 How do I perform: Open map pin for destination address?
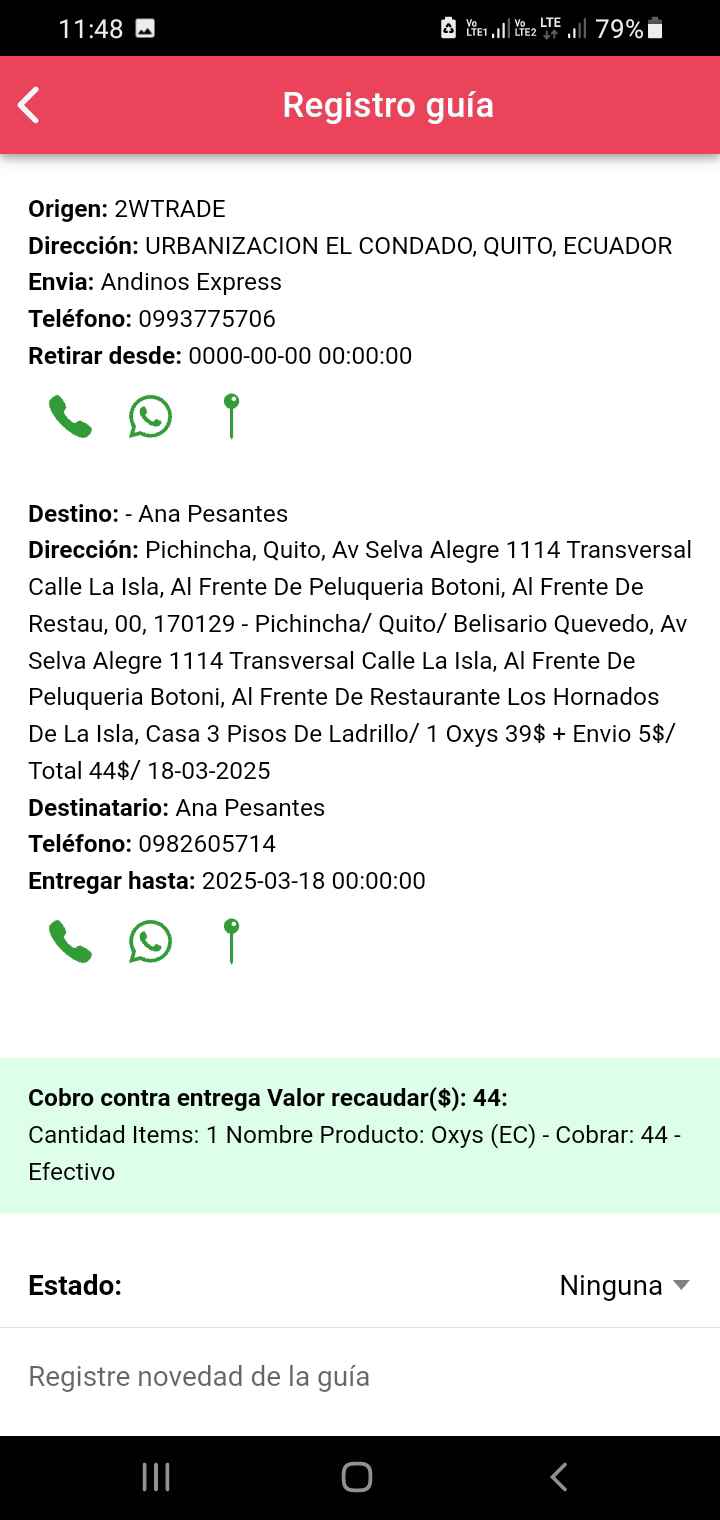click(x=231, y=942)
